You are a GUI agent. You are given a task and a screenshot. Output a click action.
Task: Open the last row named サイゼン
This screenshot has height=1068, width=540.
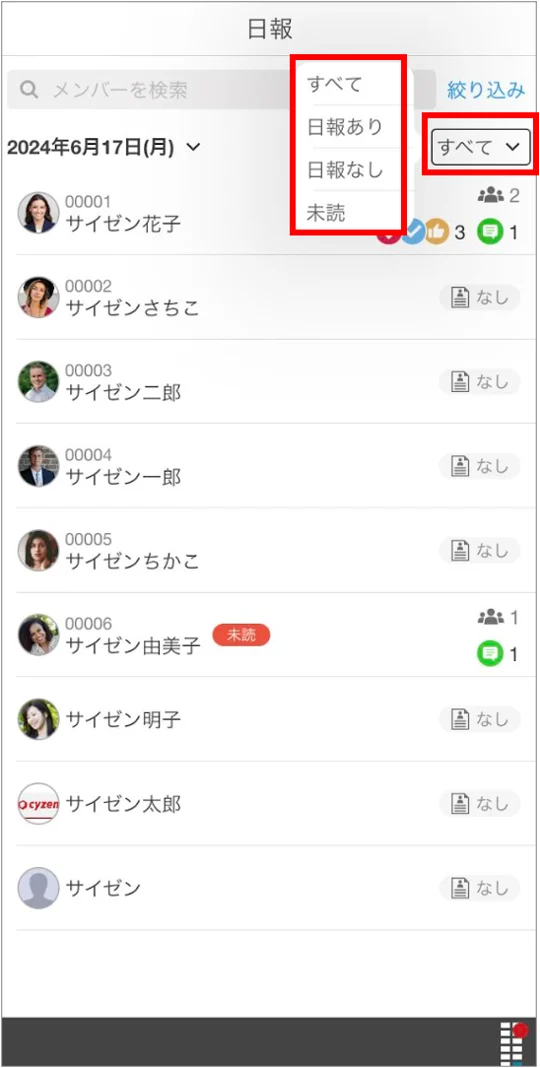[270, 889]
